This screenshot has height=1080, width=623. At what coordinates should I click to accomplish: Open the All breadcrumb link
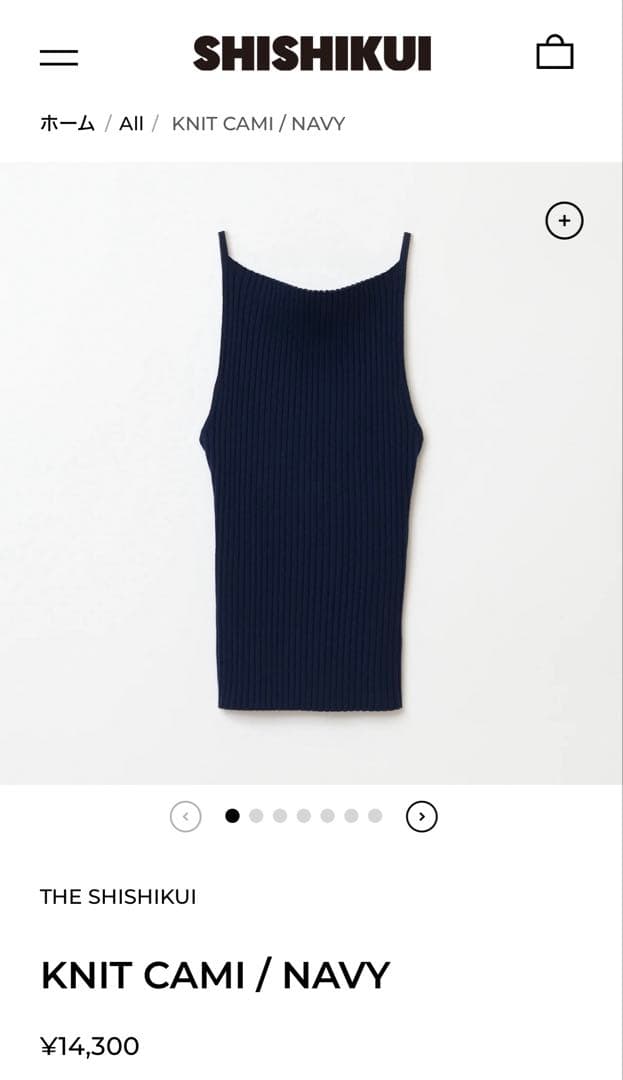pos(131,124)
